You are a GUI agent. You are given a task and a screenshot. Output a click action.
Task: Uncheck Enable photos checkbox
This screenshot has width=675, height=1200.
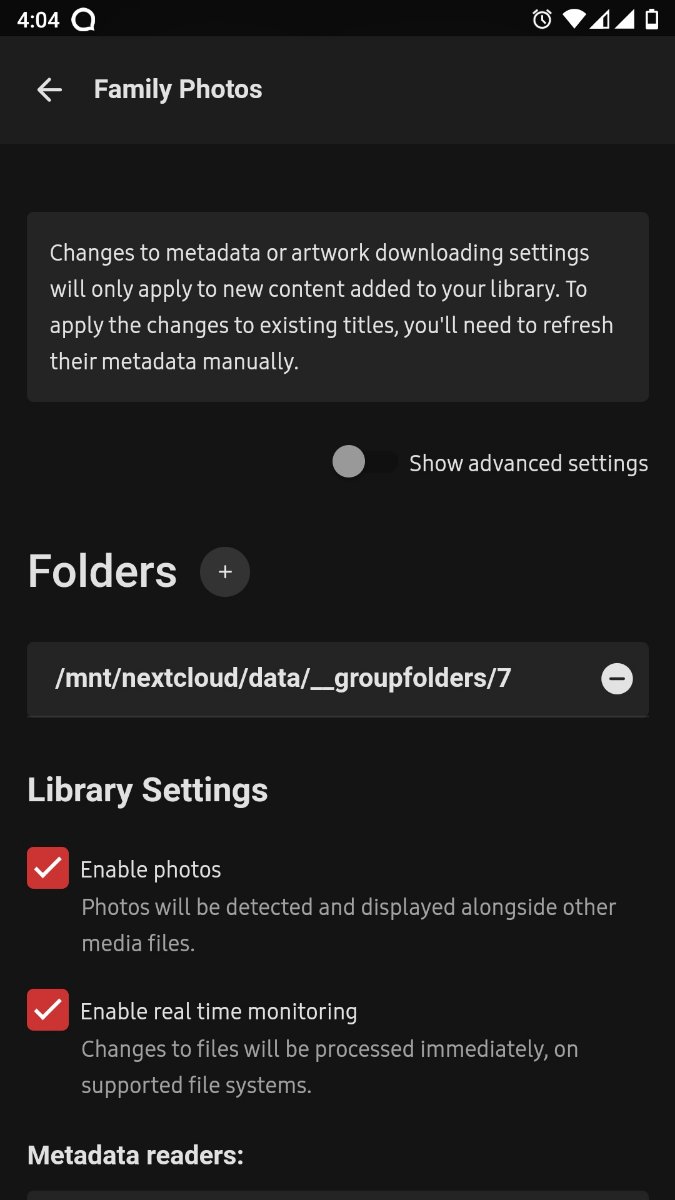click(48, 868)
